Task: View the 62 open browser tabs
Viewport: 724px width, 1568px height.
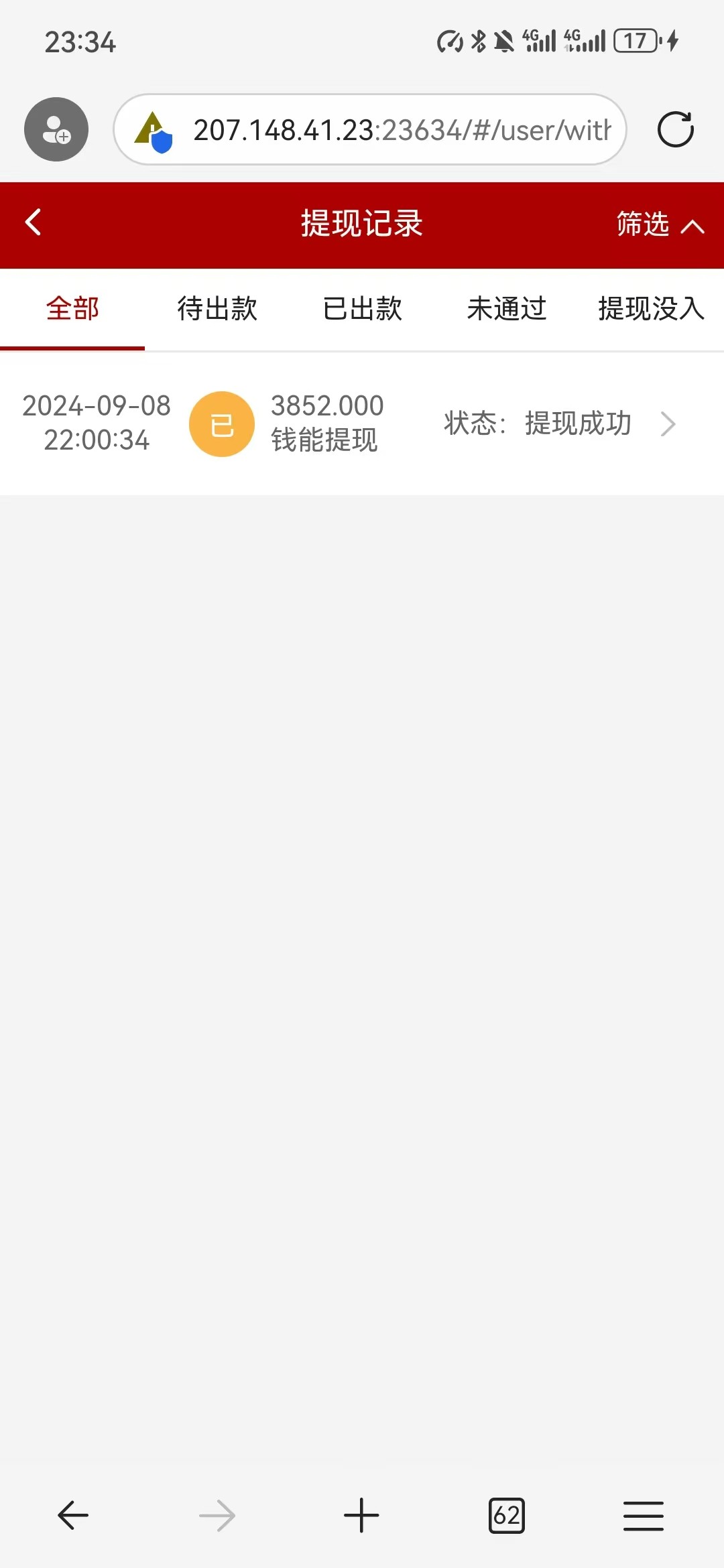Action: point(507,1515)
